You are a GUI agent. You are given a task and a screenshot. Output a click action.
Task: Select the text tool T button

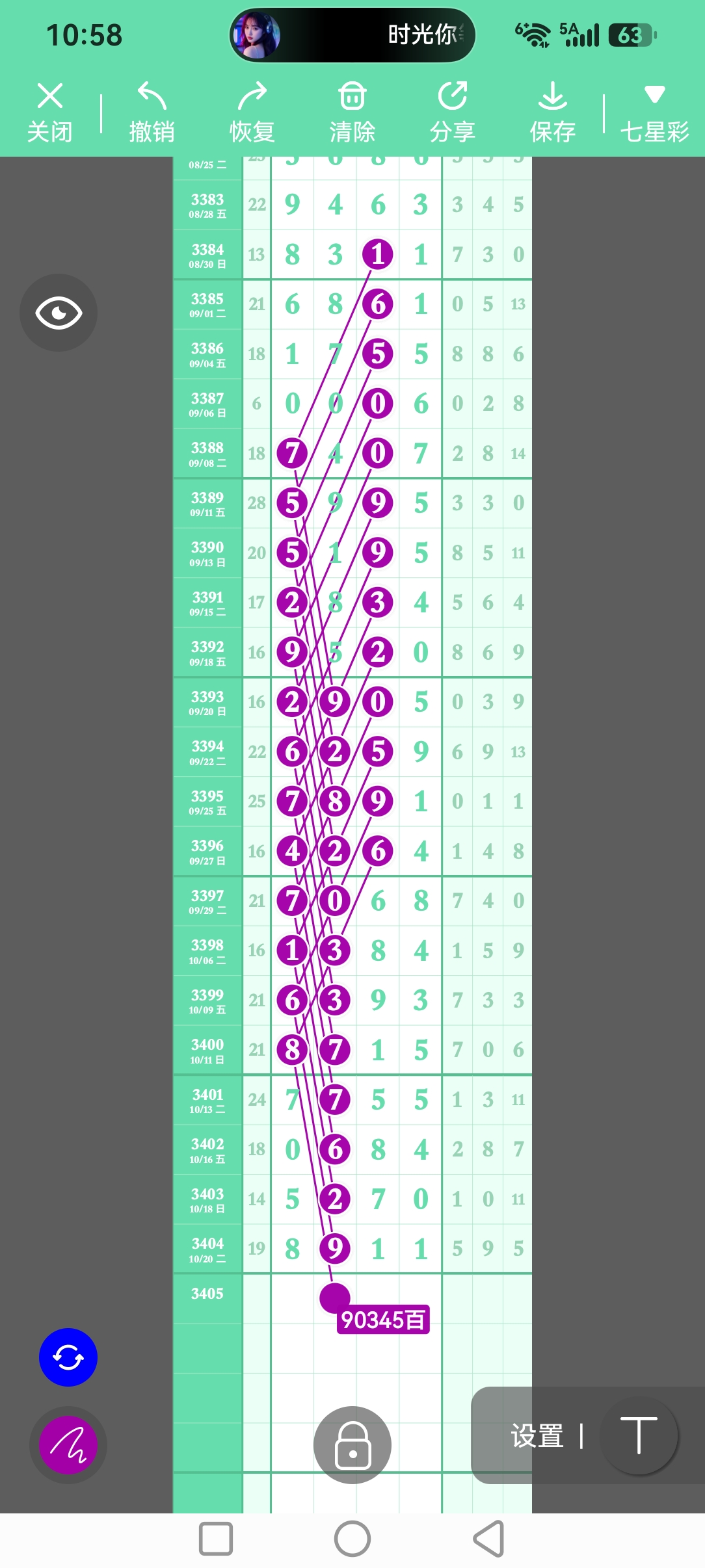(639, 1435)
